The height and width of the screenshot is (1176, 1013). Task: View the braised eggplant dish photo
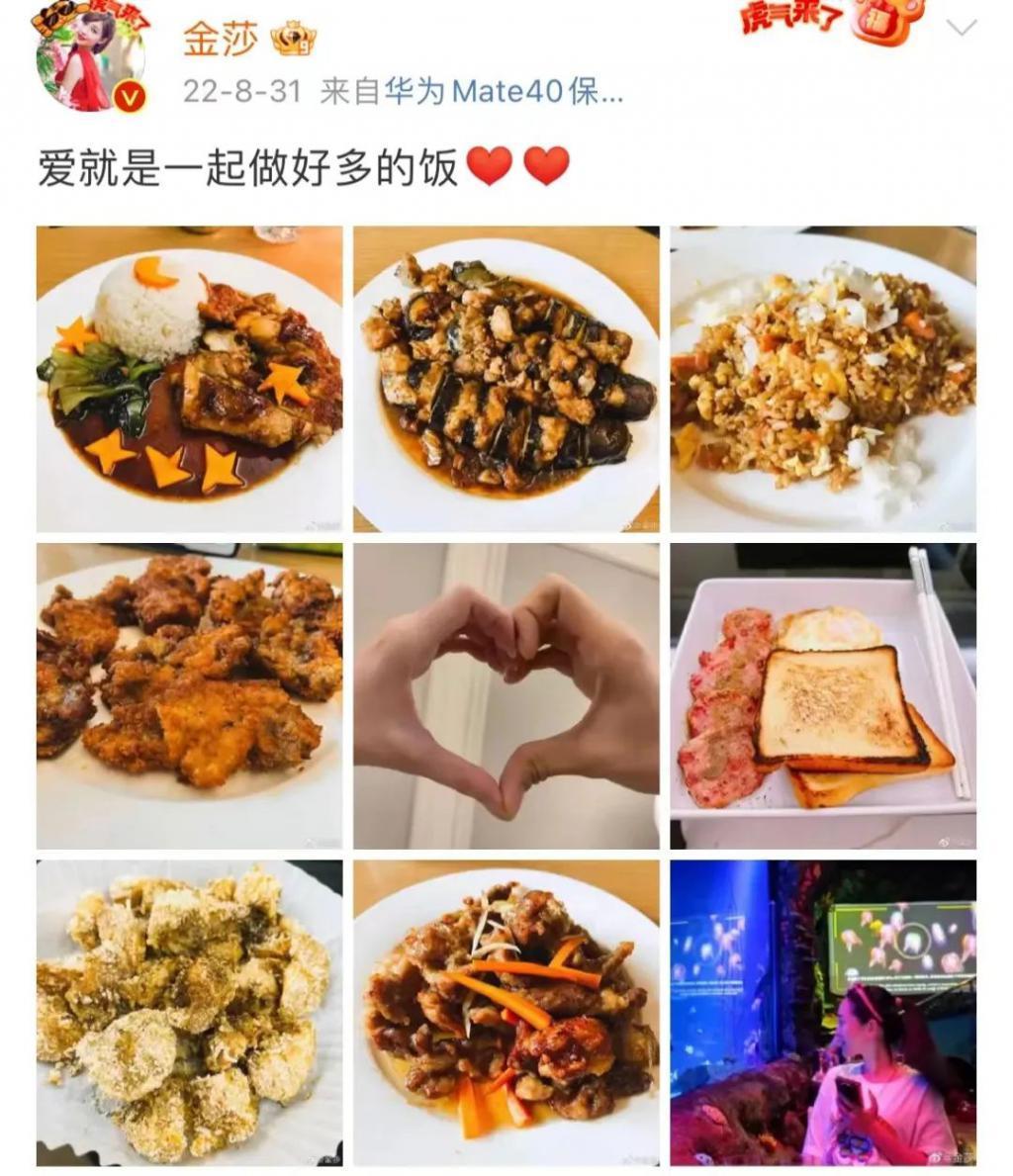click(506, 380)
